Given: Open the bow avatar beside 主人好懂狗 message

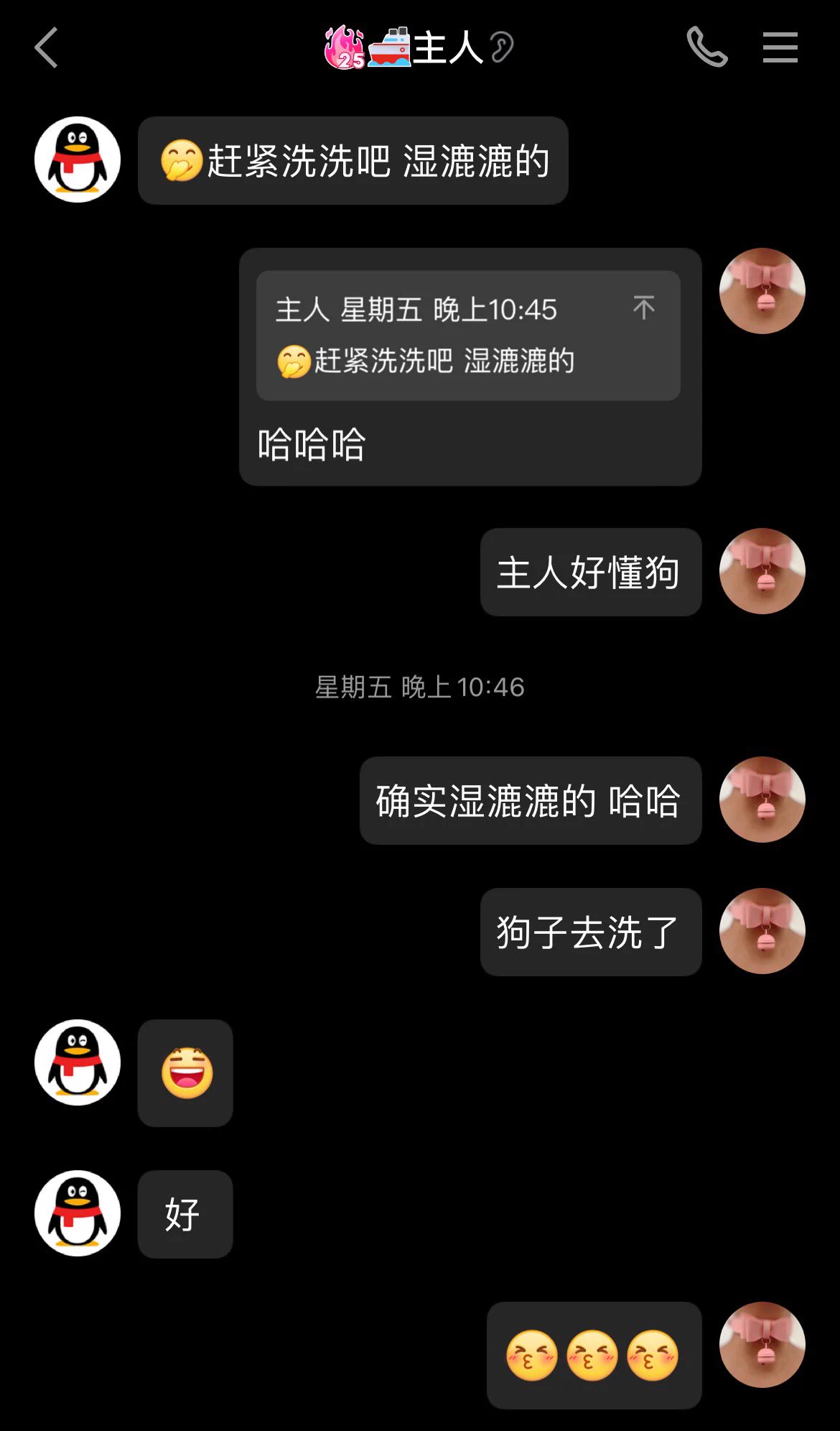Looking at the screenshot, I should 762,571.
